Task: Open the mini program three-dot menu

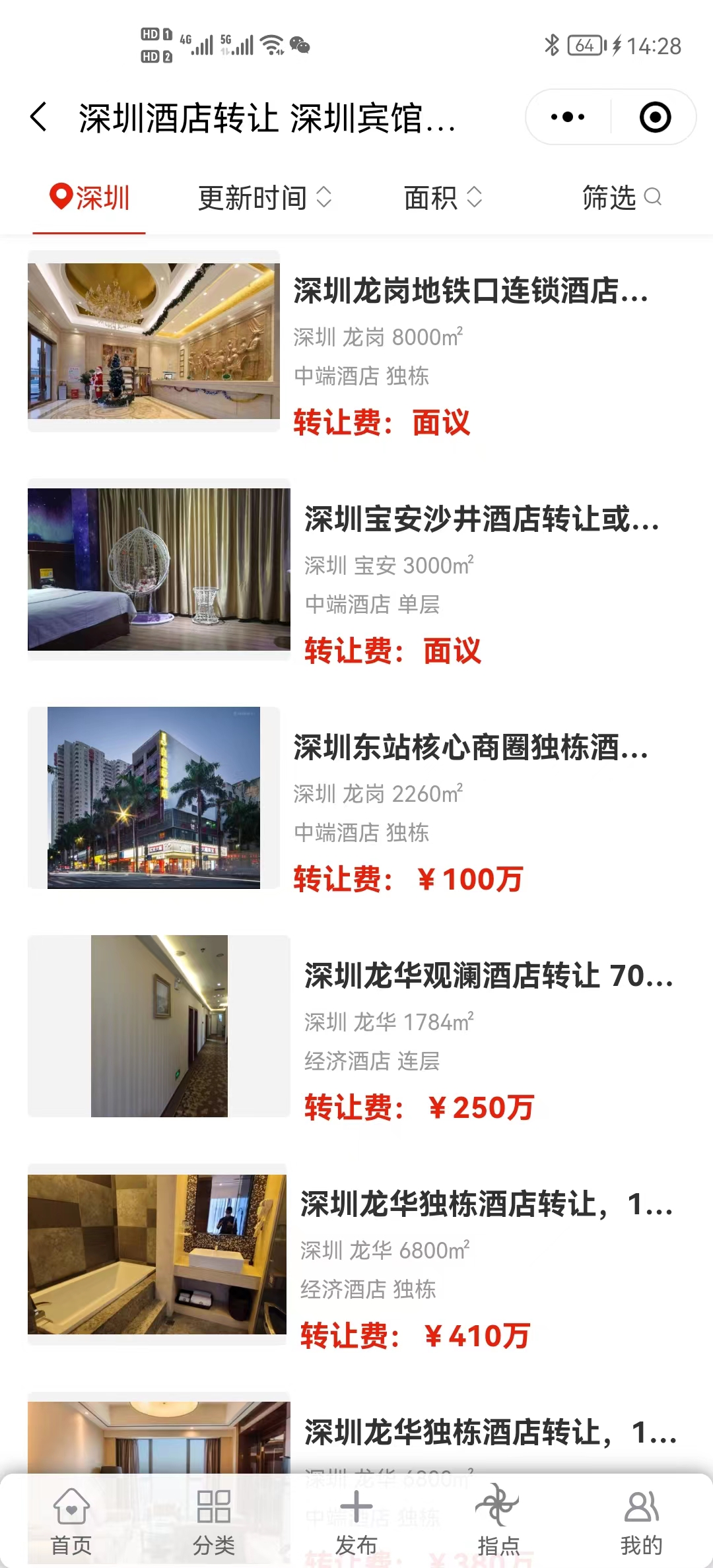Action: pos(568,117)
